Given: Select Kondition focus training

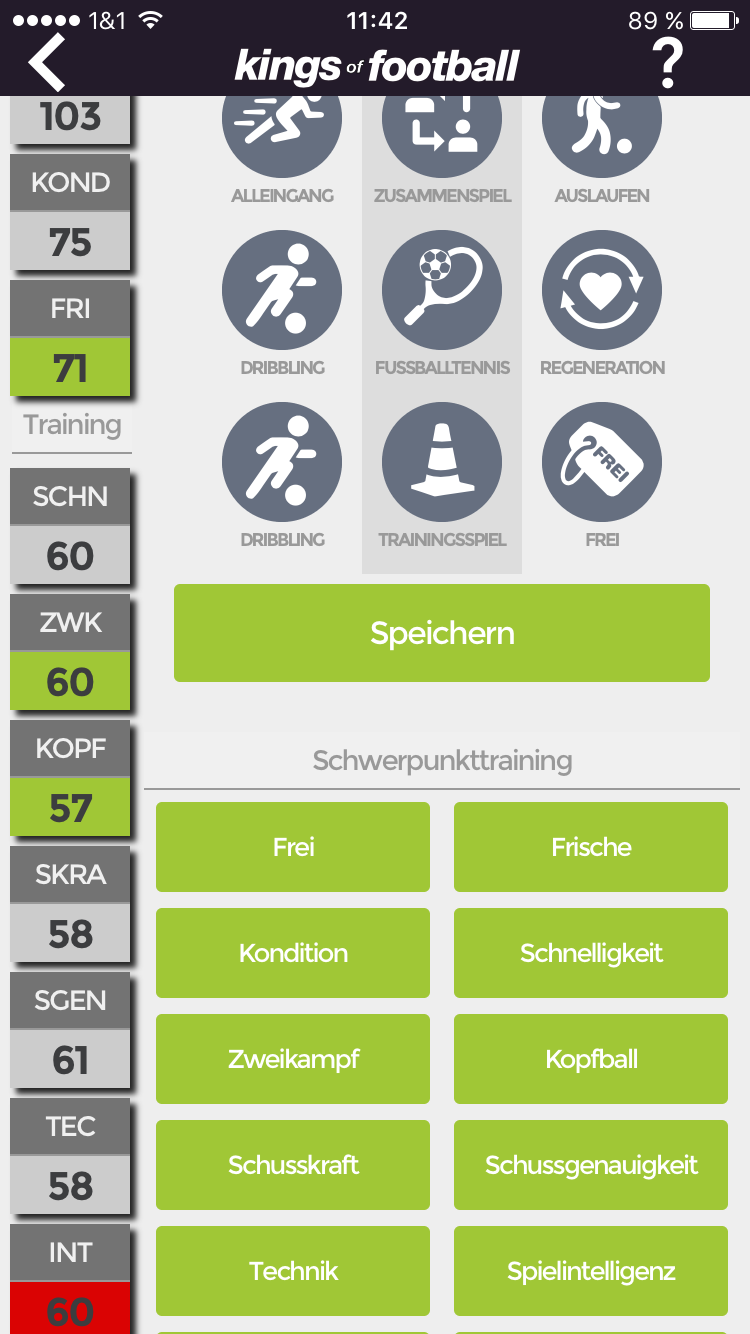Looking at the screenshot, I should click(x=293, y=953).
